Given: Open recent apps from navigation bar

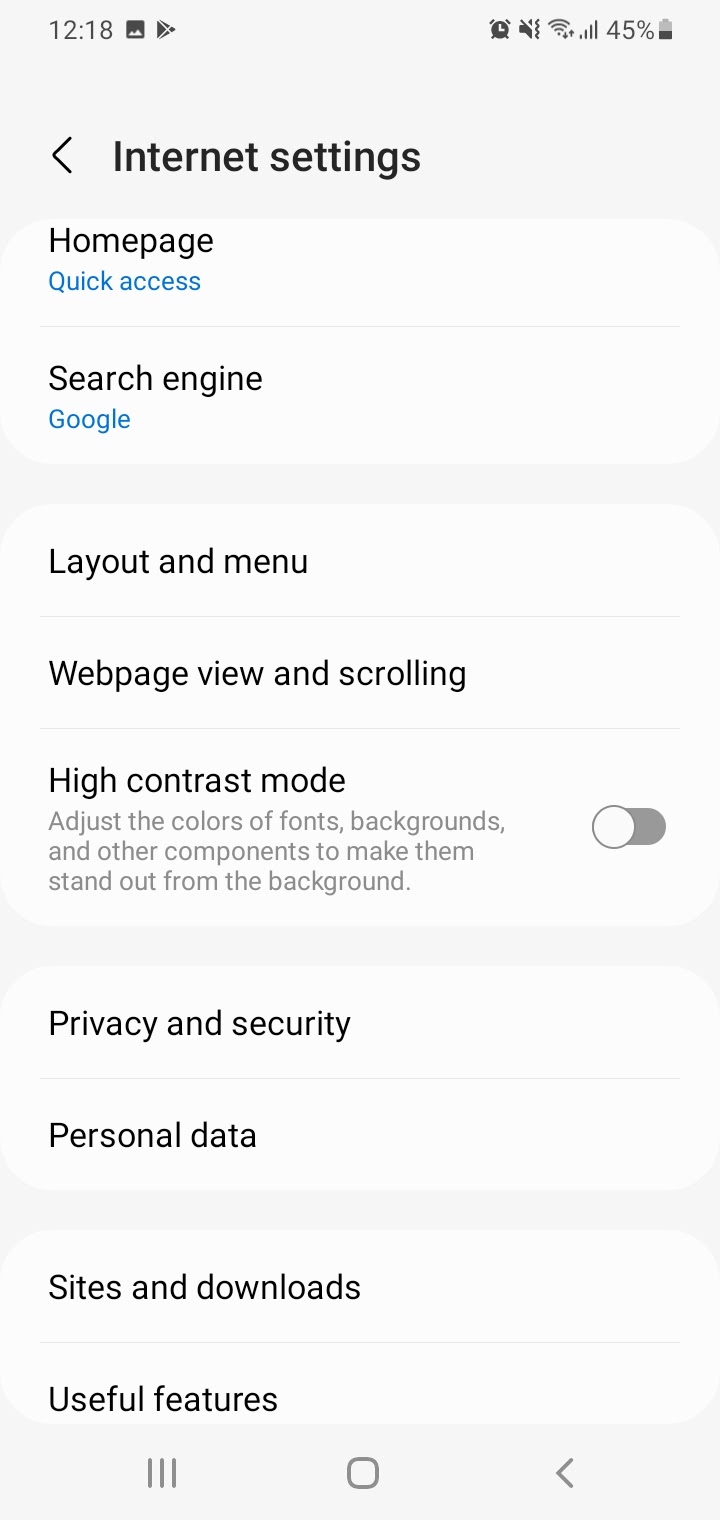Looking at the screenshot, I should tap(162, 1472).
